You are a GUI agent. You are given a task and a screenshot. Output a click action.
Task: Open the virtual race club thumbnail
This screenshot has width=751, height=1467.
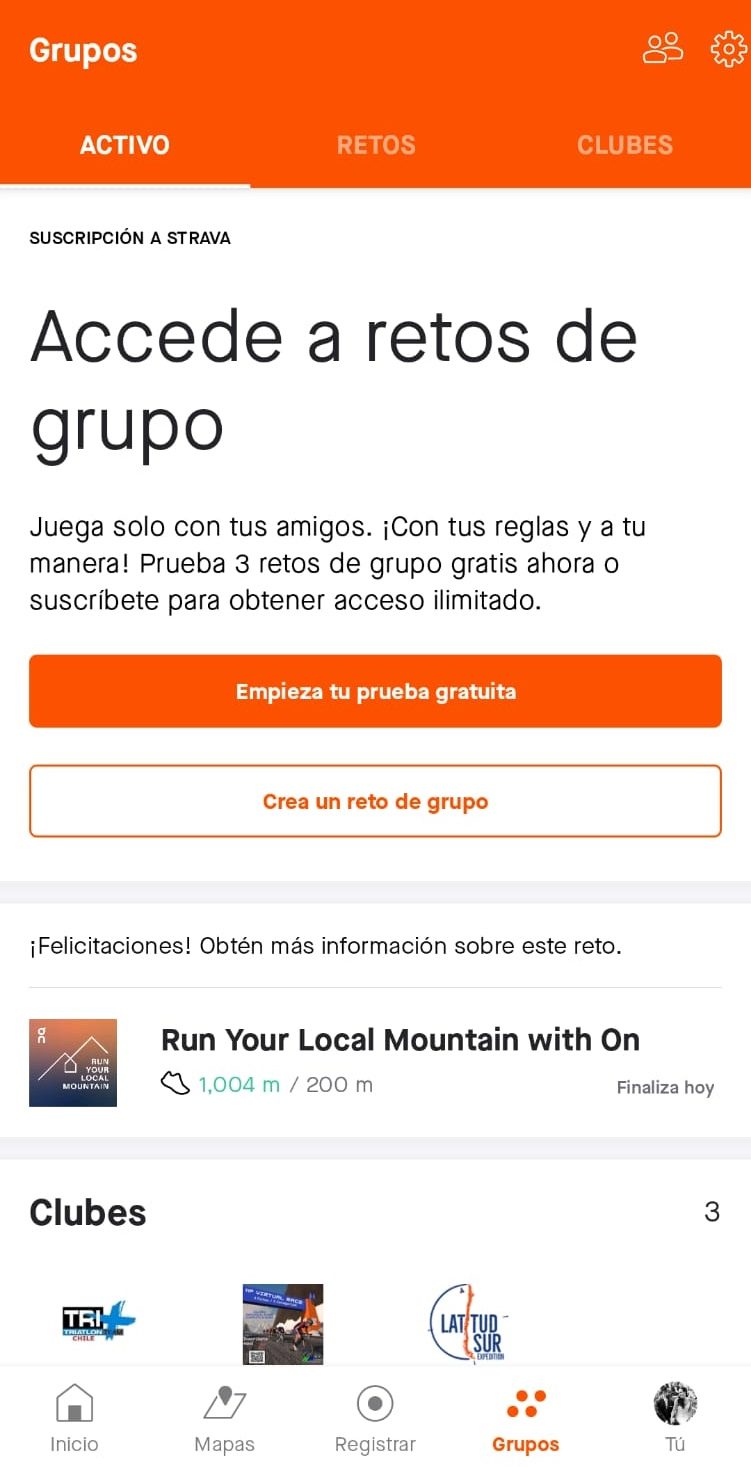pyautogui.click(x=283, y=1324)
